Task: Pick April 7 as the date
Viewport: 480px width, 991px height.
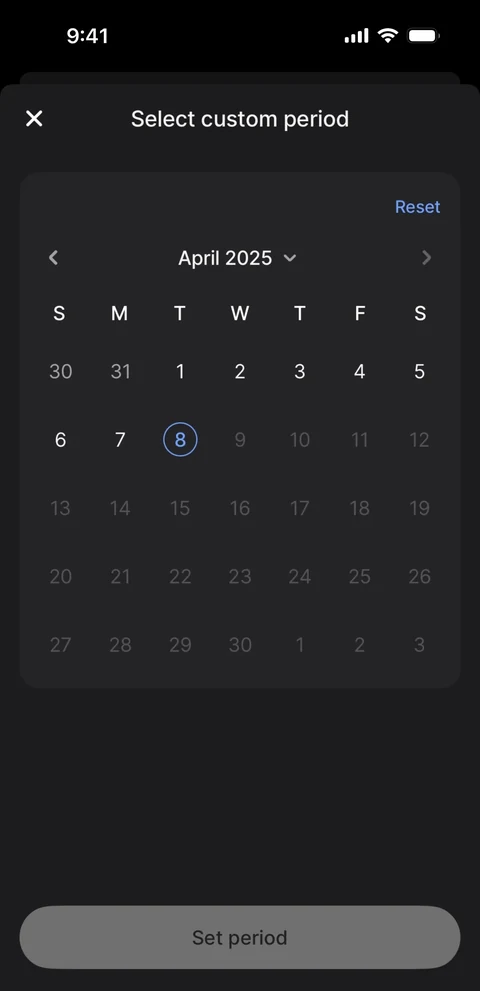Action: pos(120,440)
